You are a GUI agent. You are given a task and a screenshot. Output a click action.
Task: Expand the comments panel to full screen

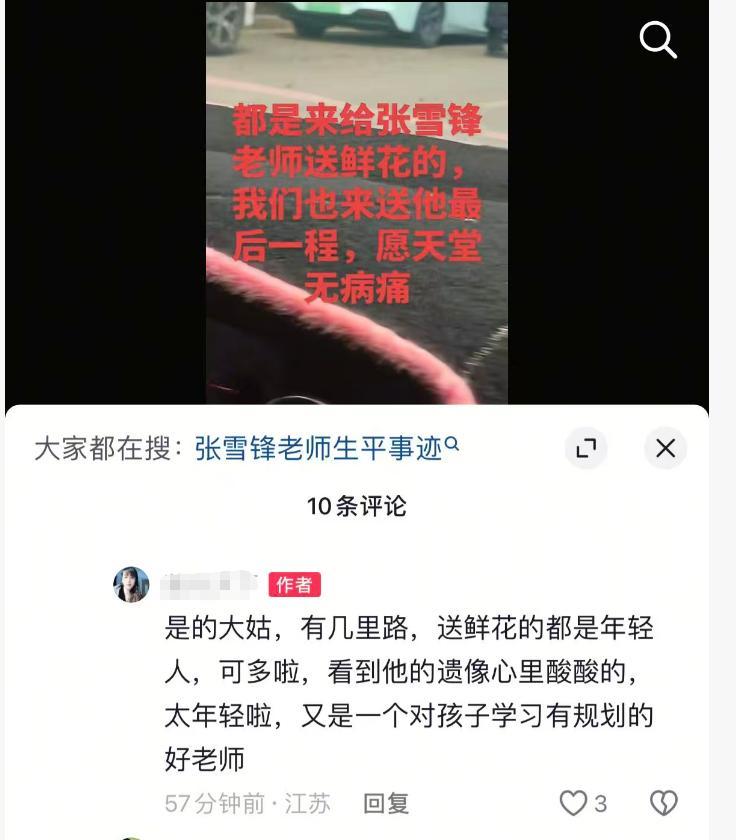click(586, 448)
